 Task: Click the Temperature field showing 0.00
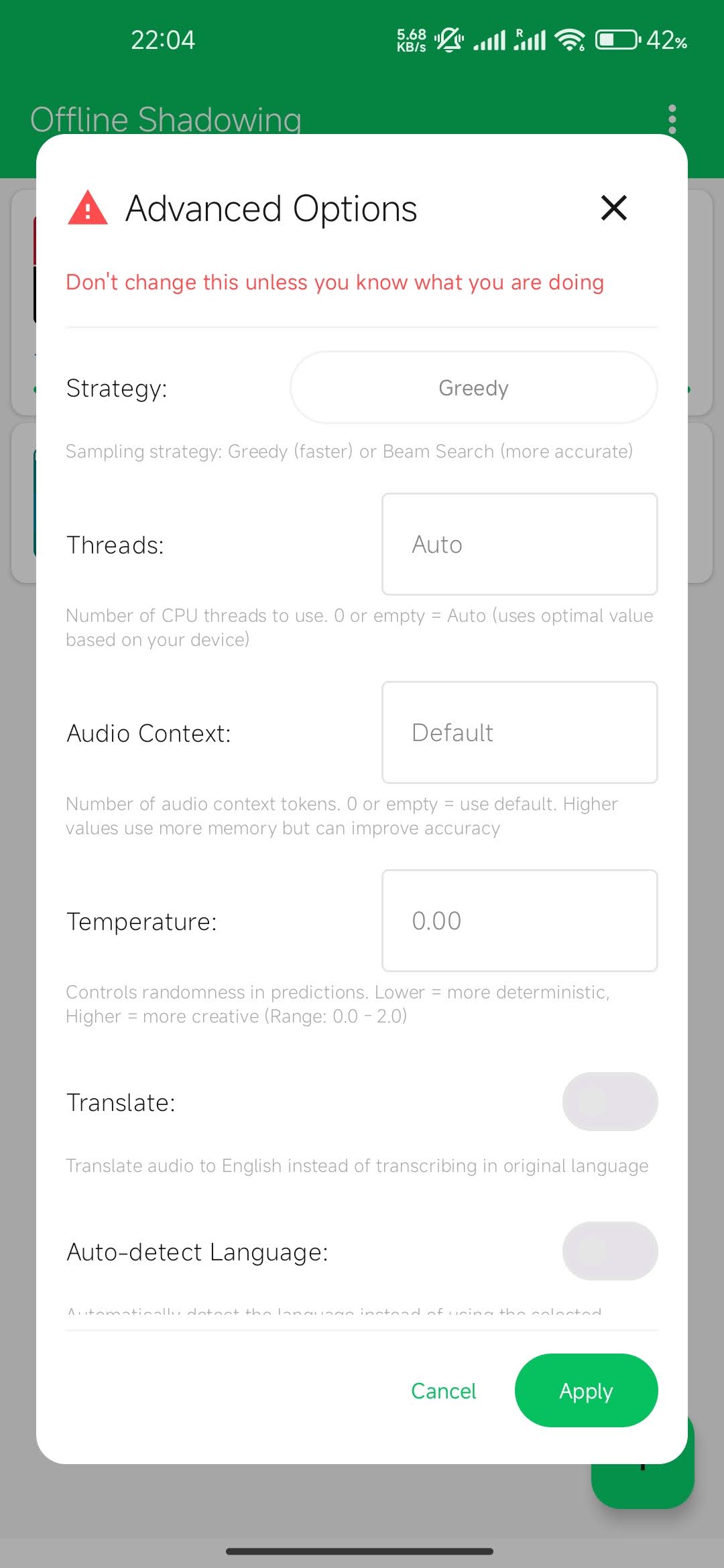[x=519, y=921]
